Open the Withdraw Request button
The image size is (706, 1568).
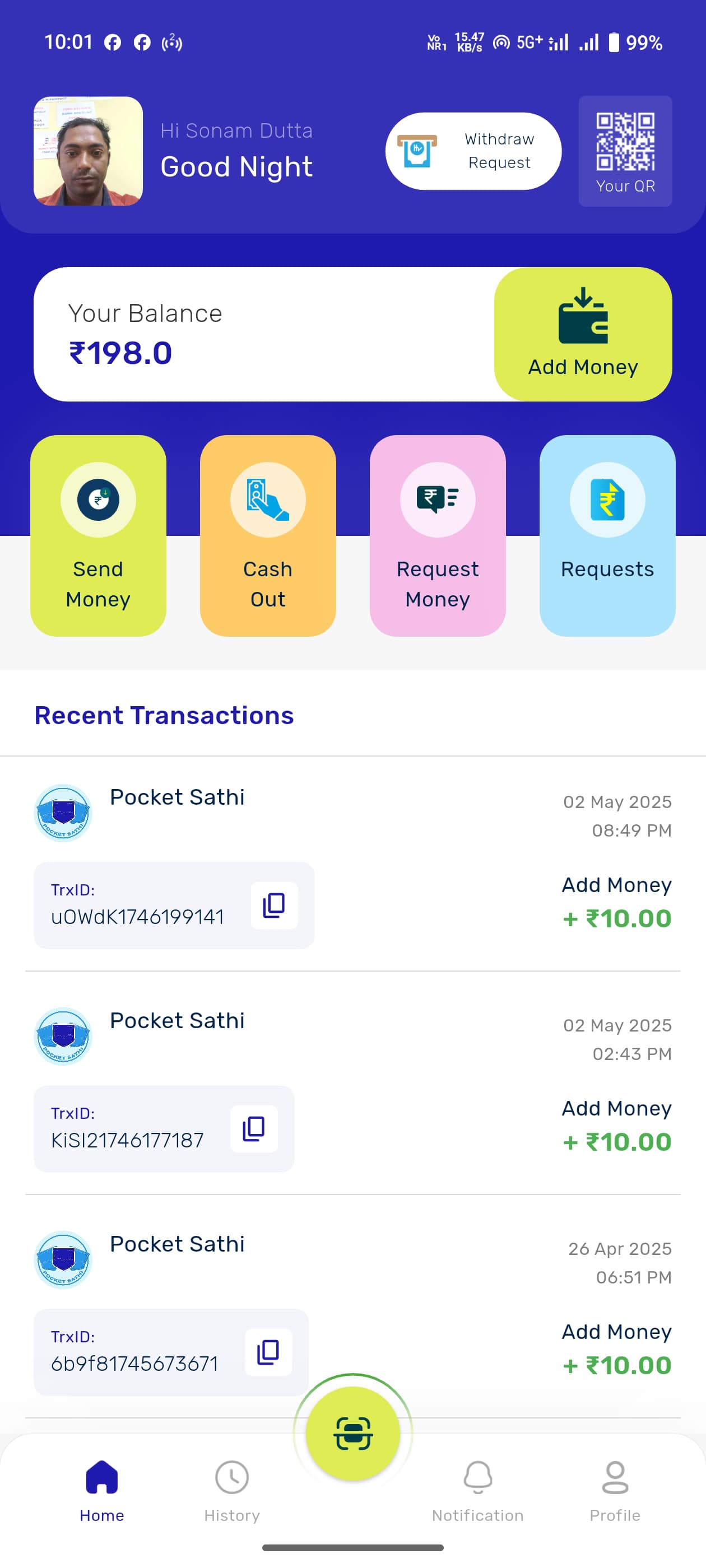point(473,151)
